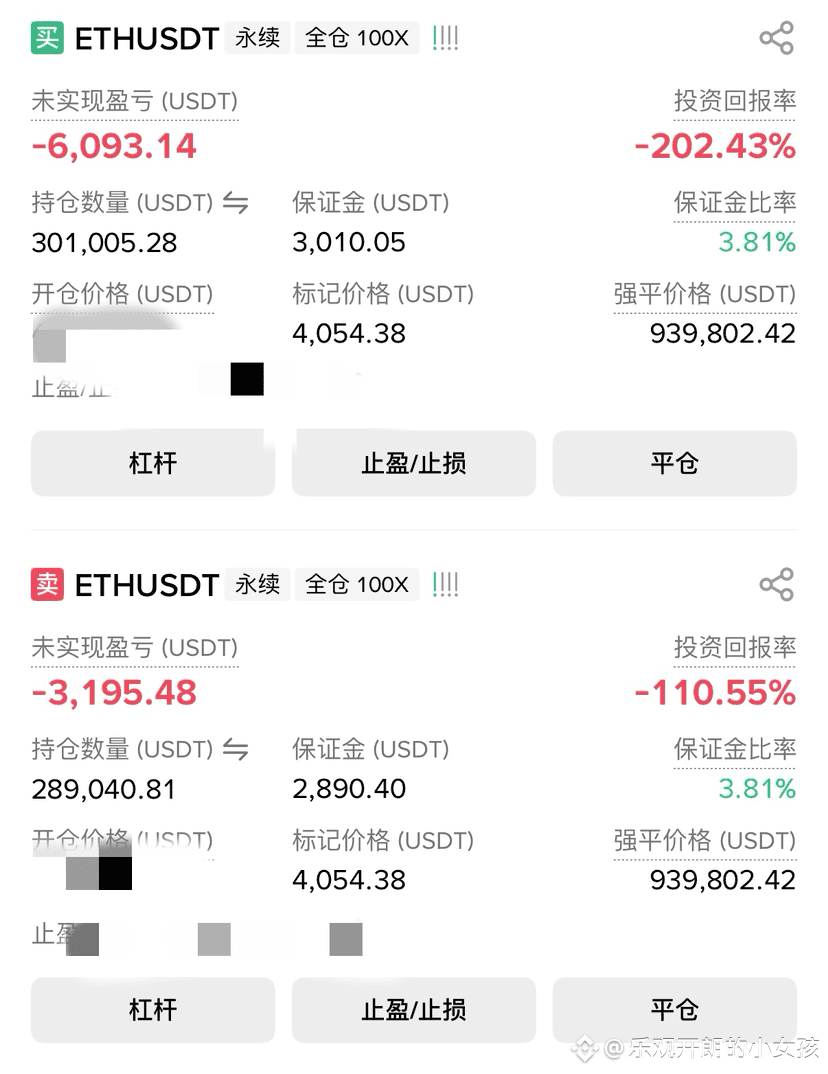
Task: Click the red 卖 badge next to ETHUSDT
Action: pos(46,584)
